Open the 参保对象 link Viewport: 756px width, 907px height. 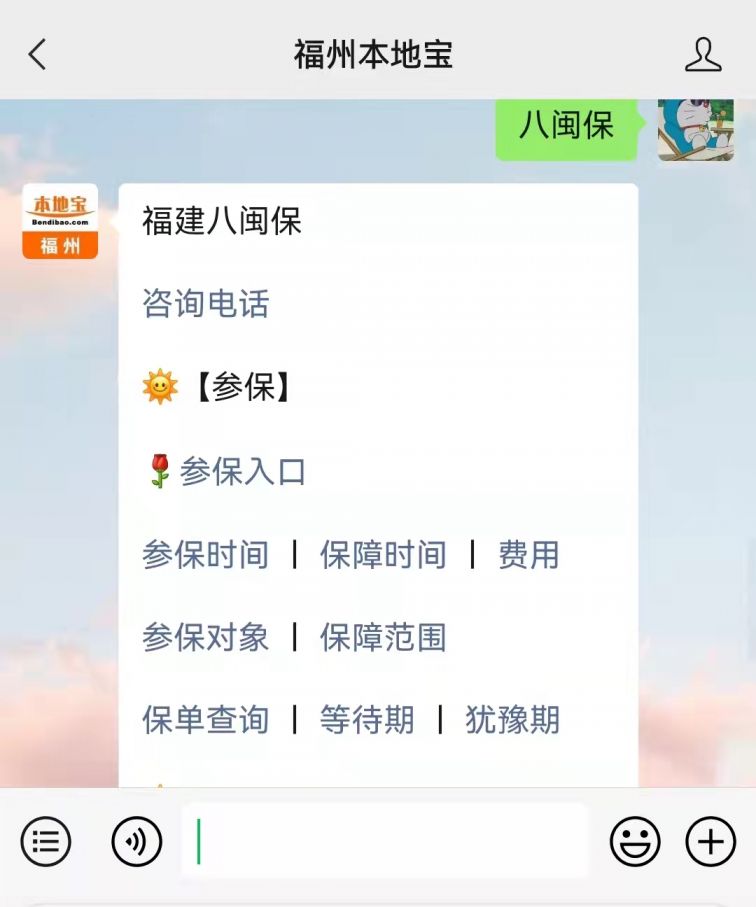click(206, 637)
